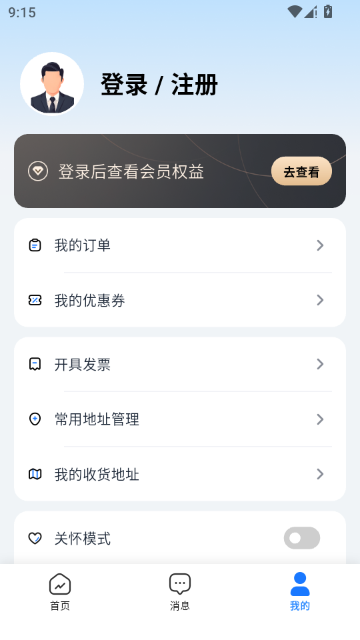The width and height of the screenshot is (360, 640).
Task: Open 开具发票
Action: (x=180, y=364)
